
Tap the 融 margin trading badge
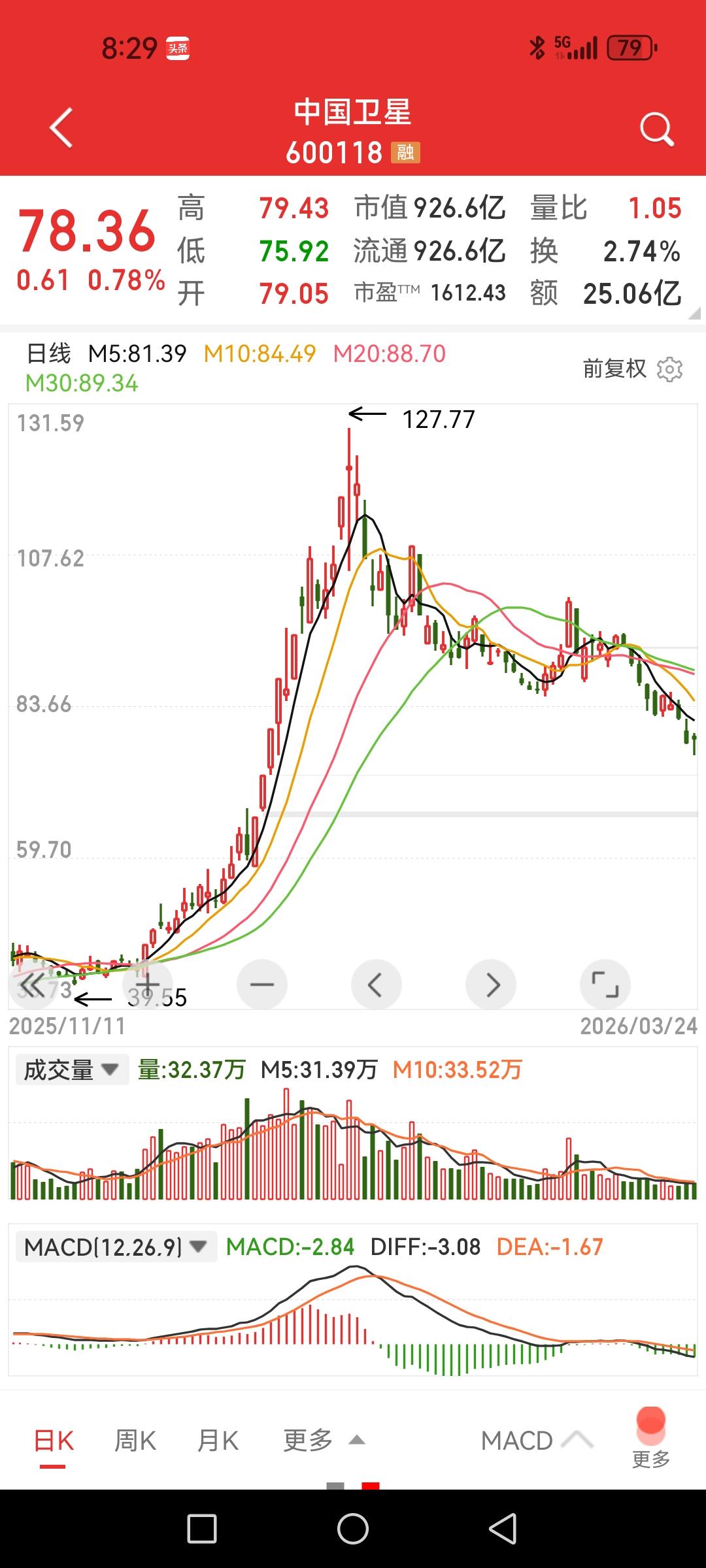coord(405,152)
